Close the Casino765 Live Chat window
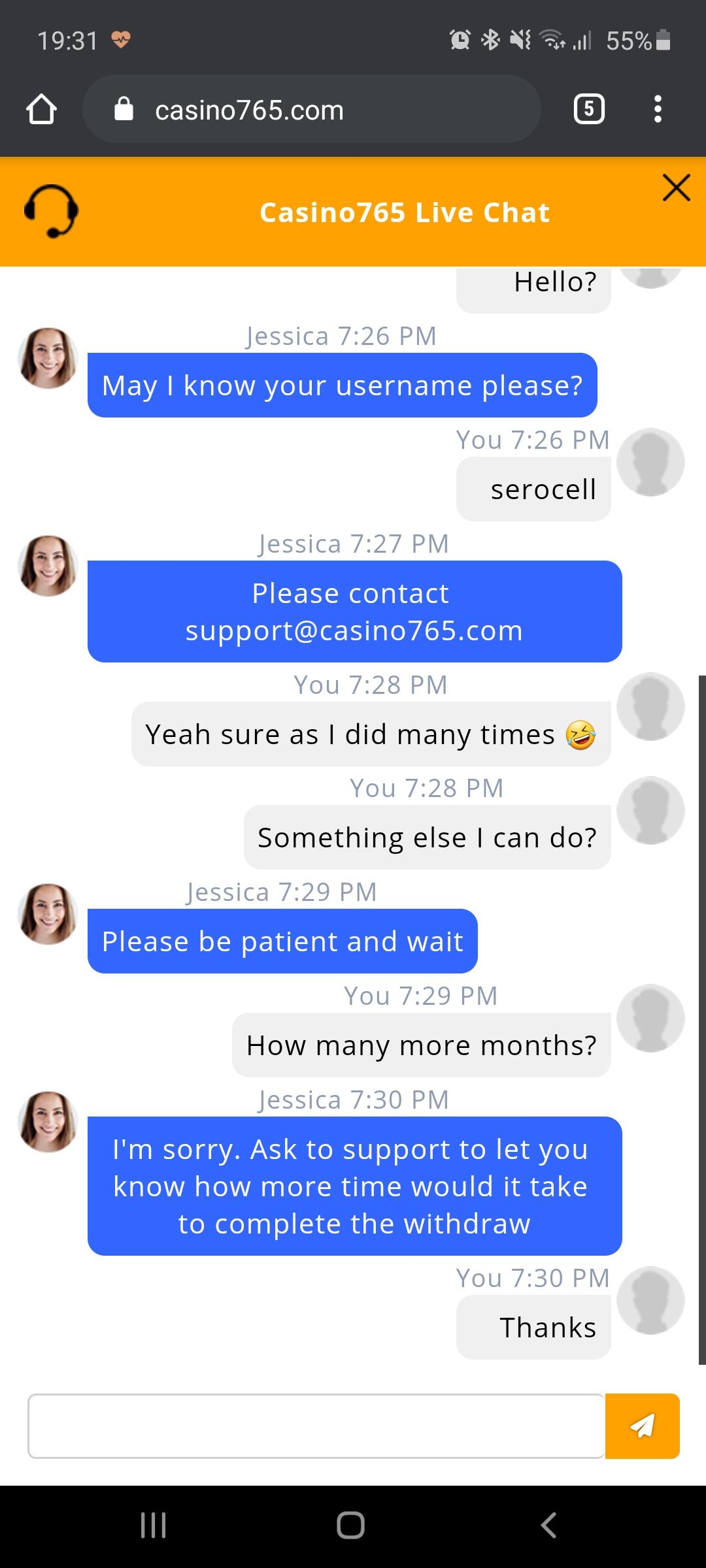Image resolution: width=706 pixels, height=1568 pixels. pyautogui.click(x=676, y=188)
